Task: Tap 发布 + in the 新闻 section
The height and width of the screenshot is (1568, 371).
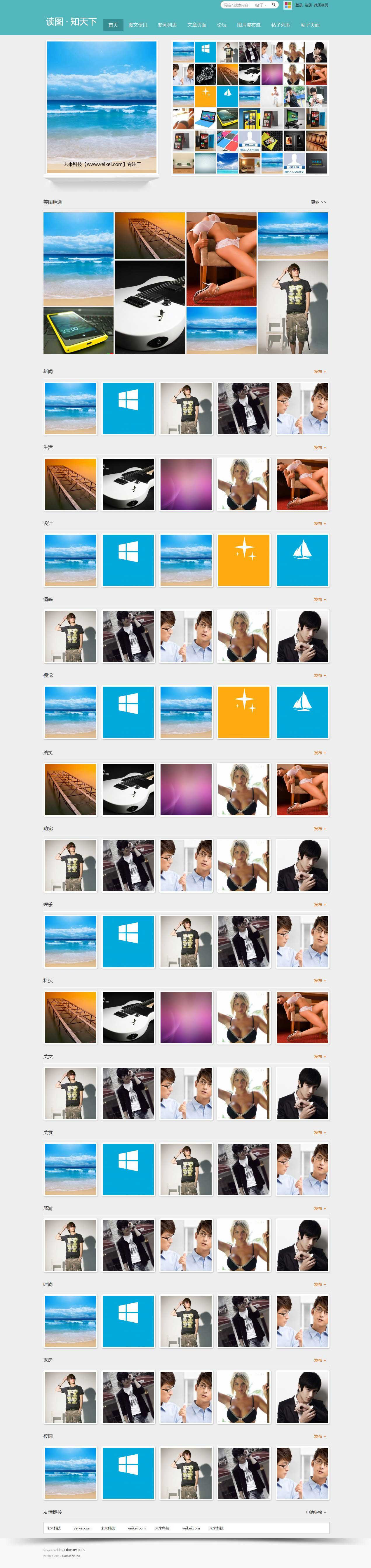Action: pos(319,371)
